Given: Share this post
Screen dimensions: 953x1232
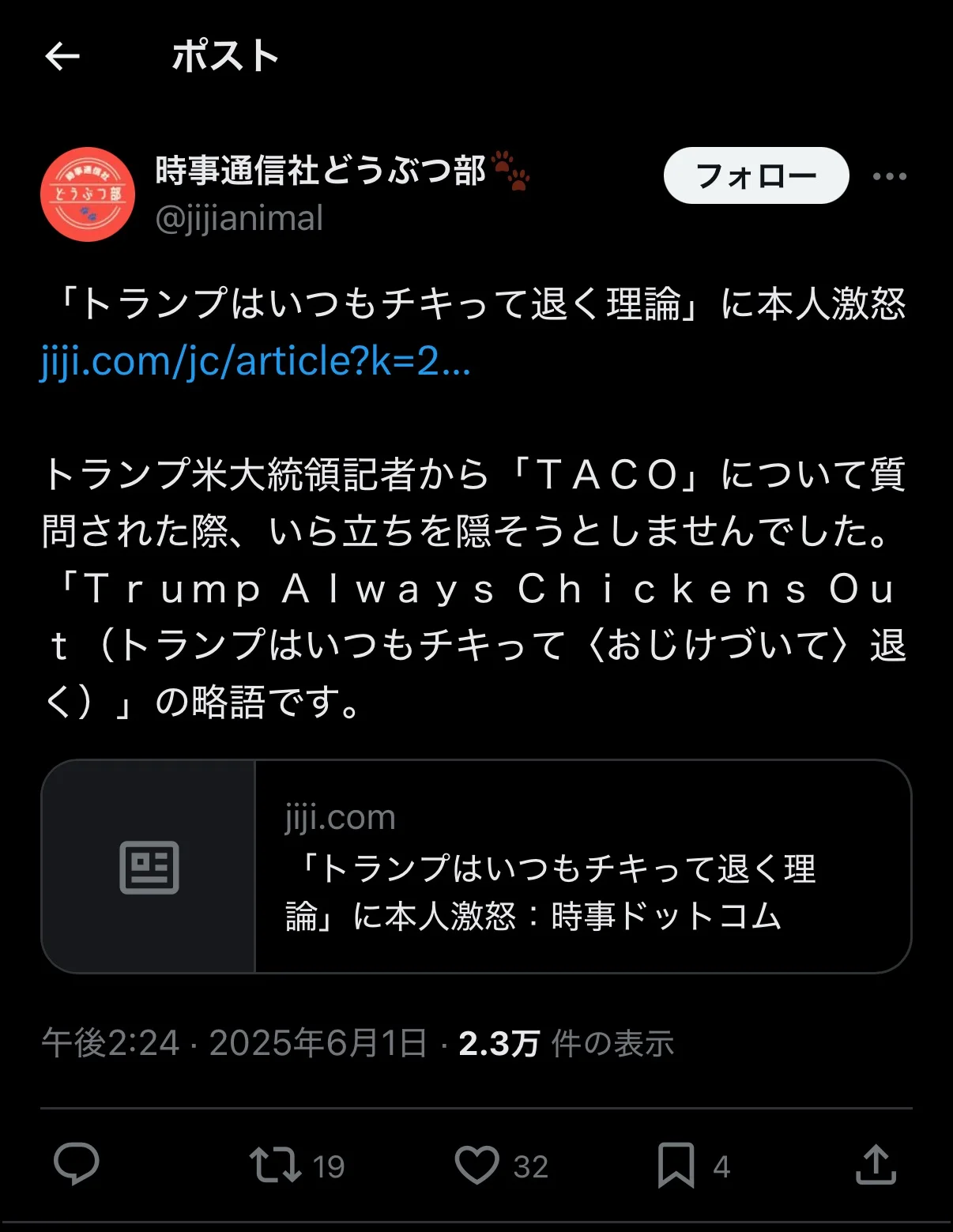Looking at the screenshot, I should click(876, 1165).
